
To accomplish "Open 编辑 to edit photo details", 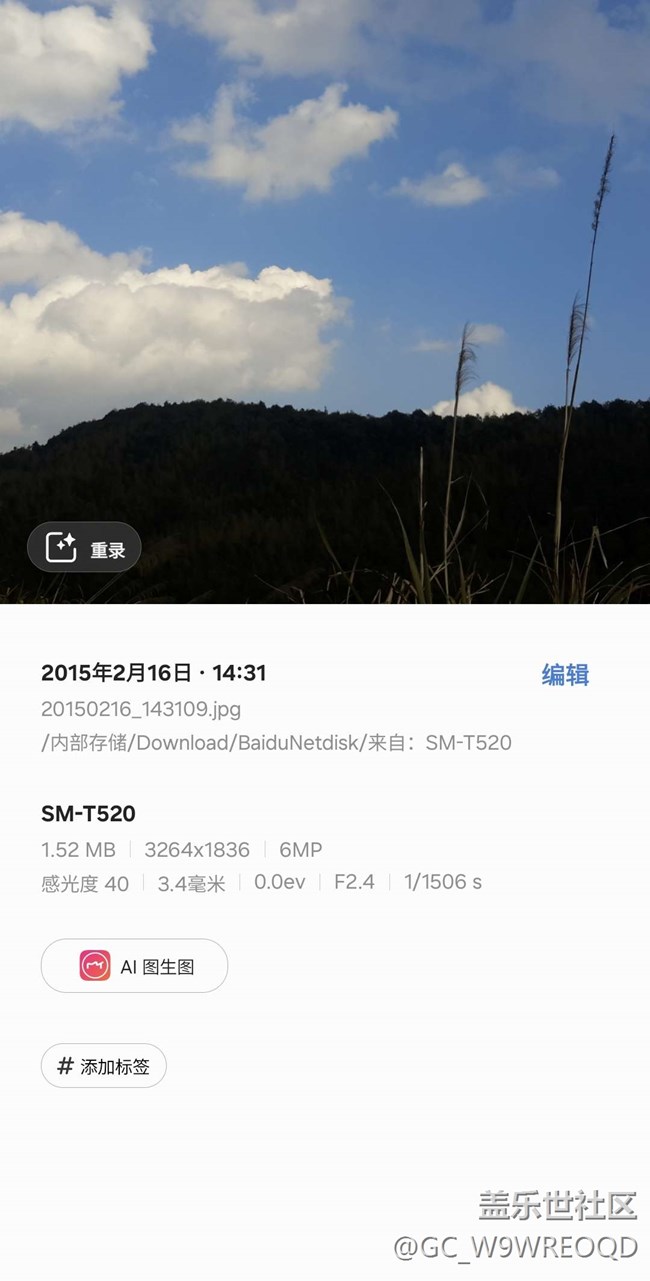I will tap(565, 675).
